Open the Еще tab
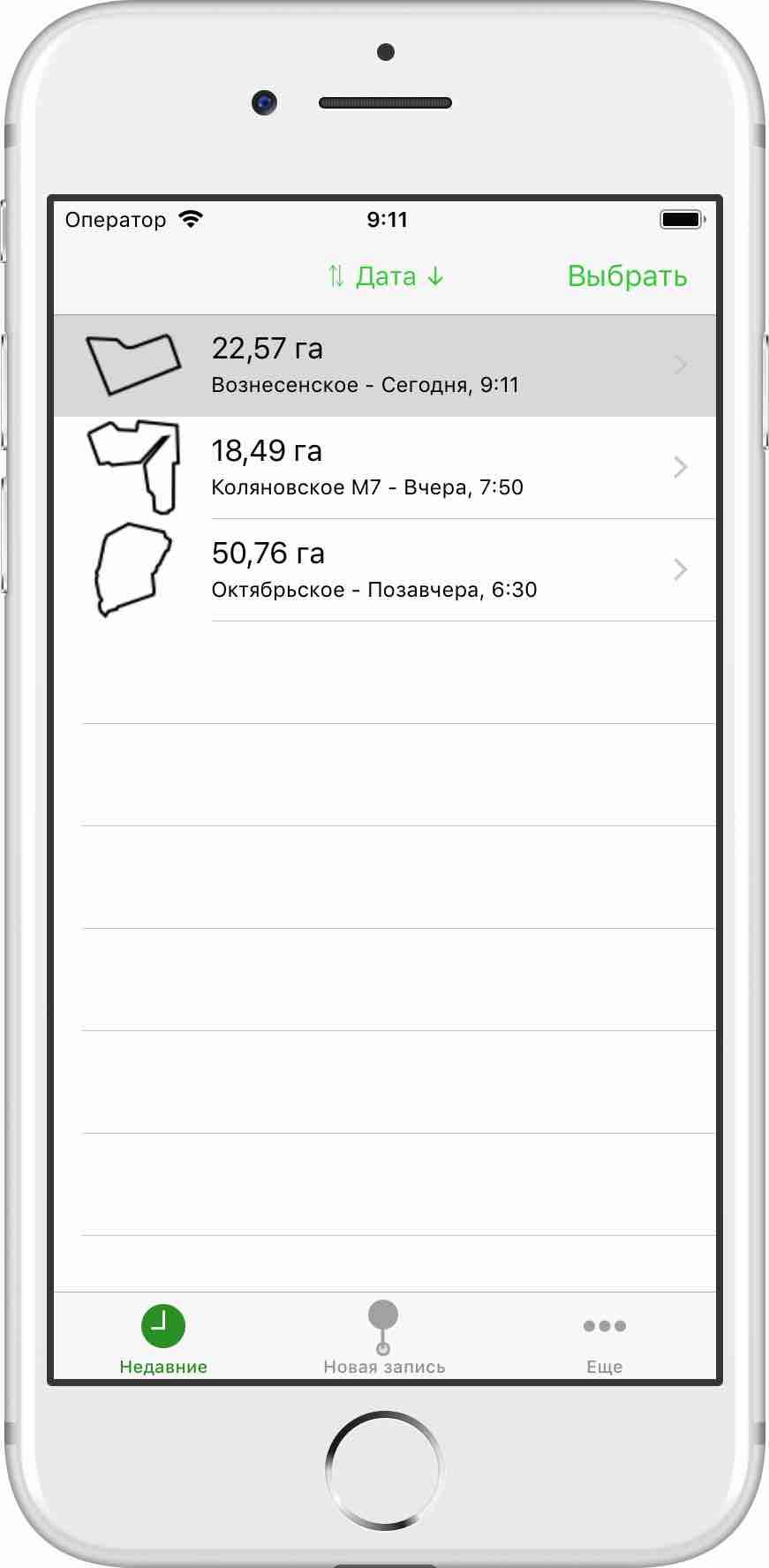 click(x=605, y=1338)
